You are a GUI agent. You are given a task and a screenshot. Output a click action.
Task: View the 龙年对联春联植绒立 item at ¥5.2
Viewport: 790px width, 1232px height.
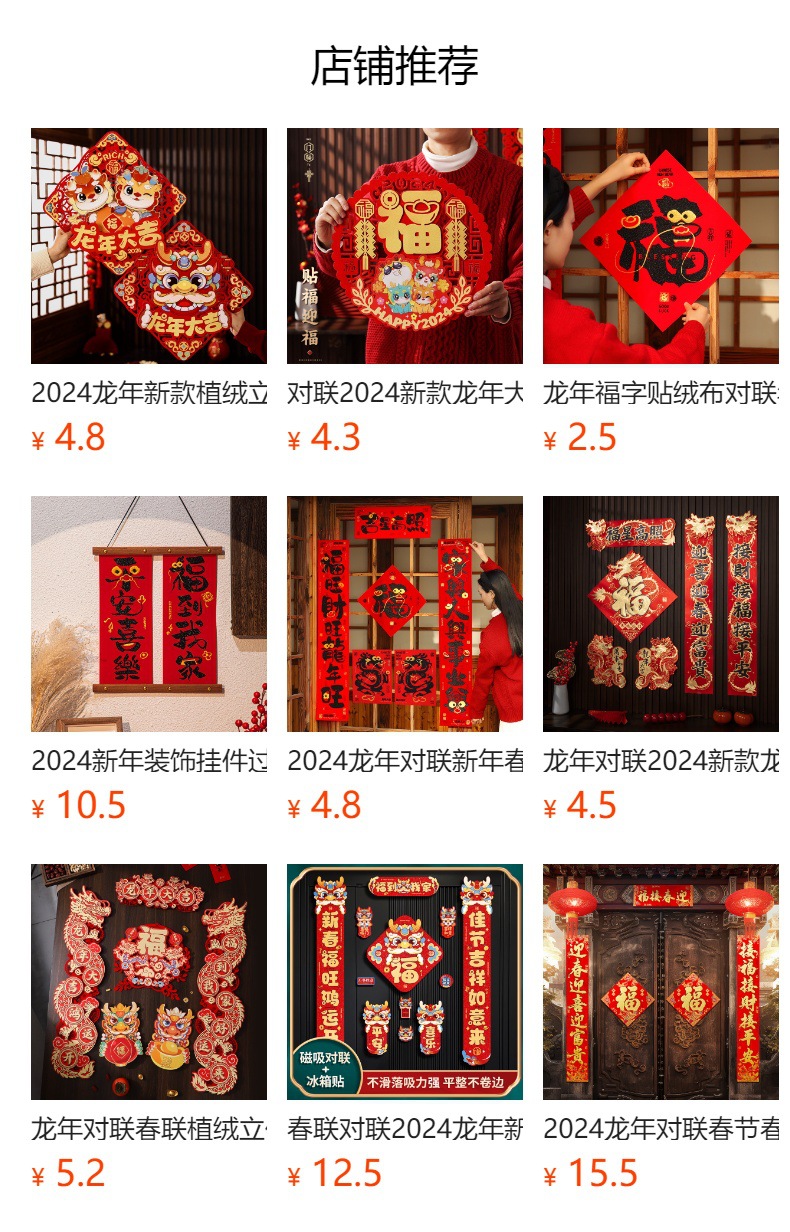(149, 982)
